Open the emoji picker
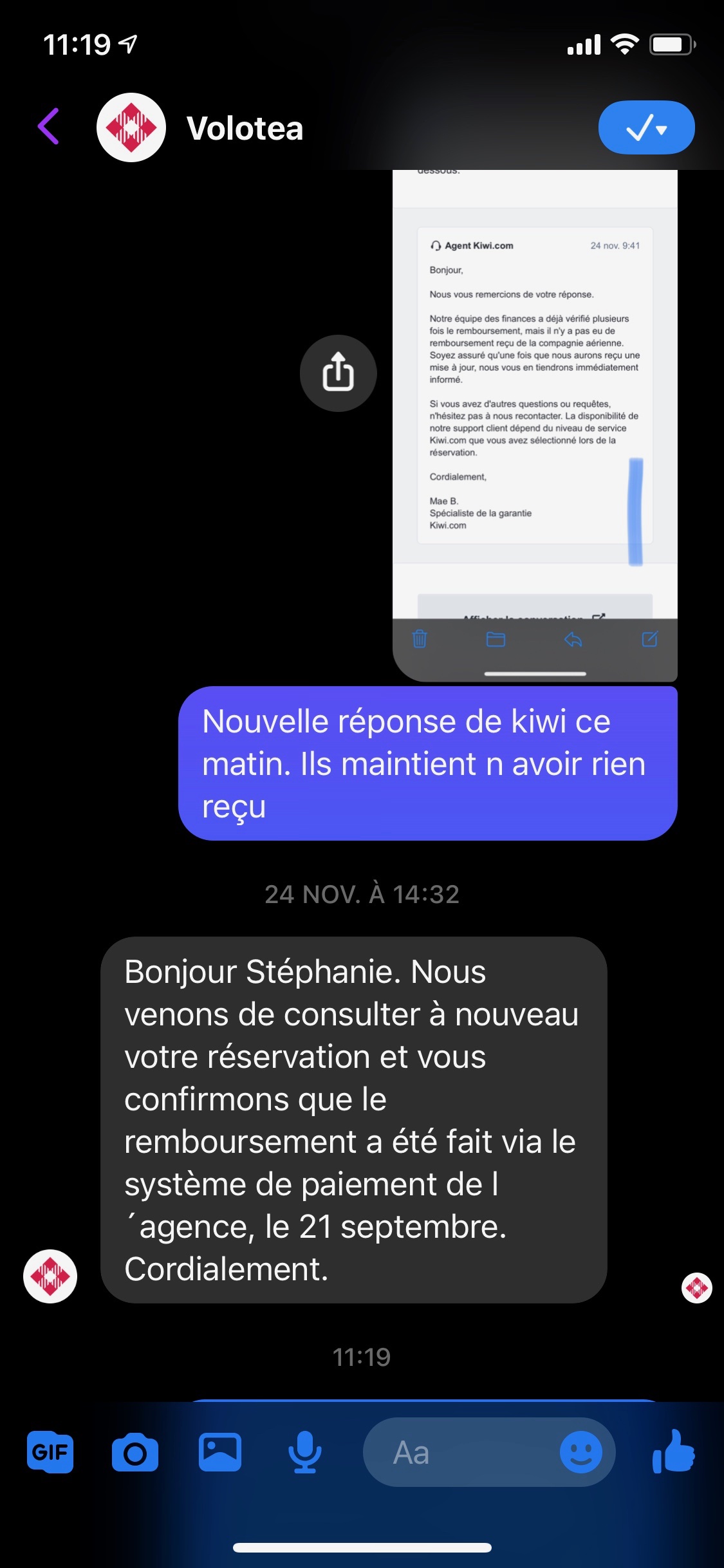 point(580,1452)
